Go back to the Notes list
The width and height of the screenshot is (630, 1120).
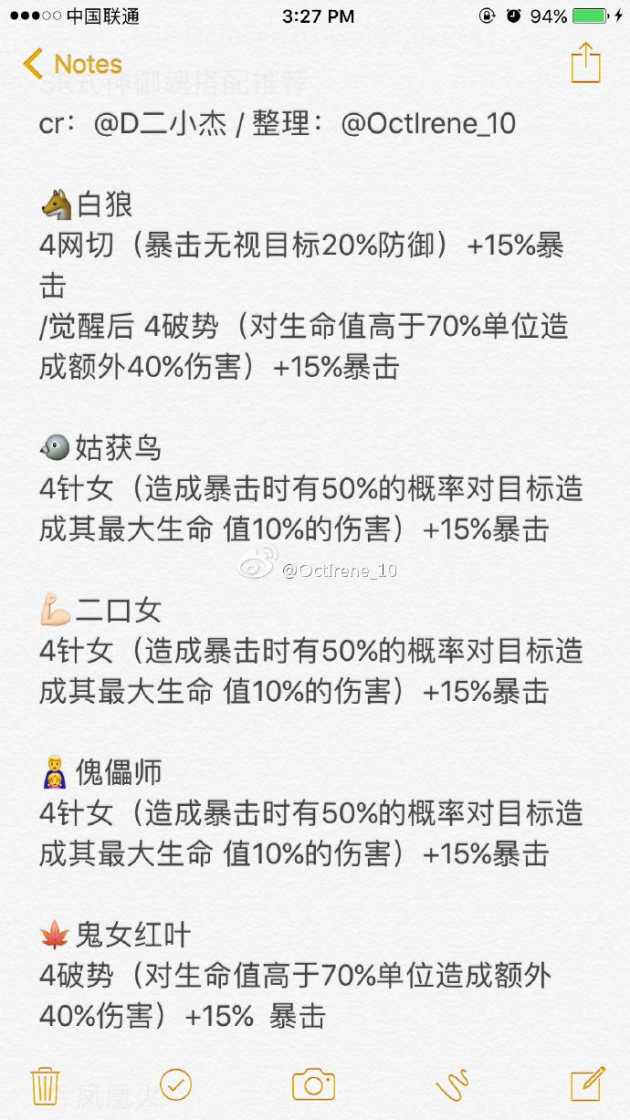click(x=72, y=64)
